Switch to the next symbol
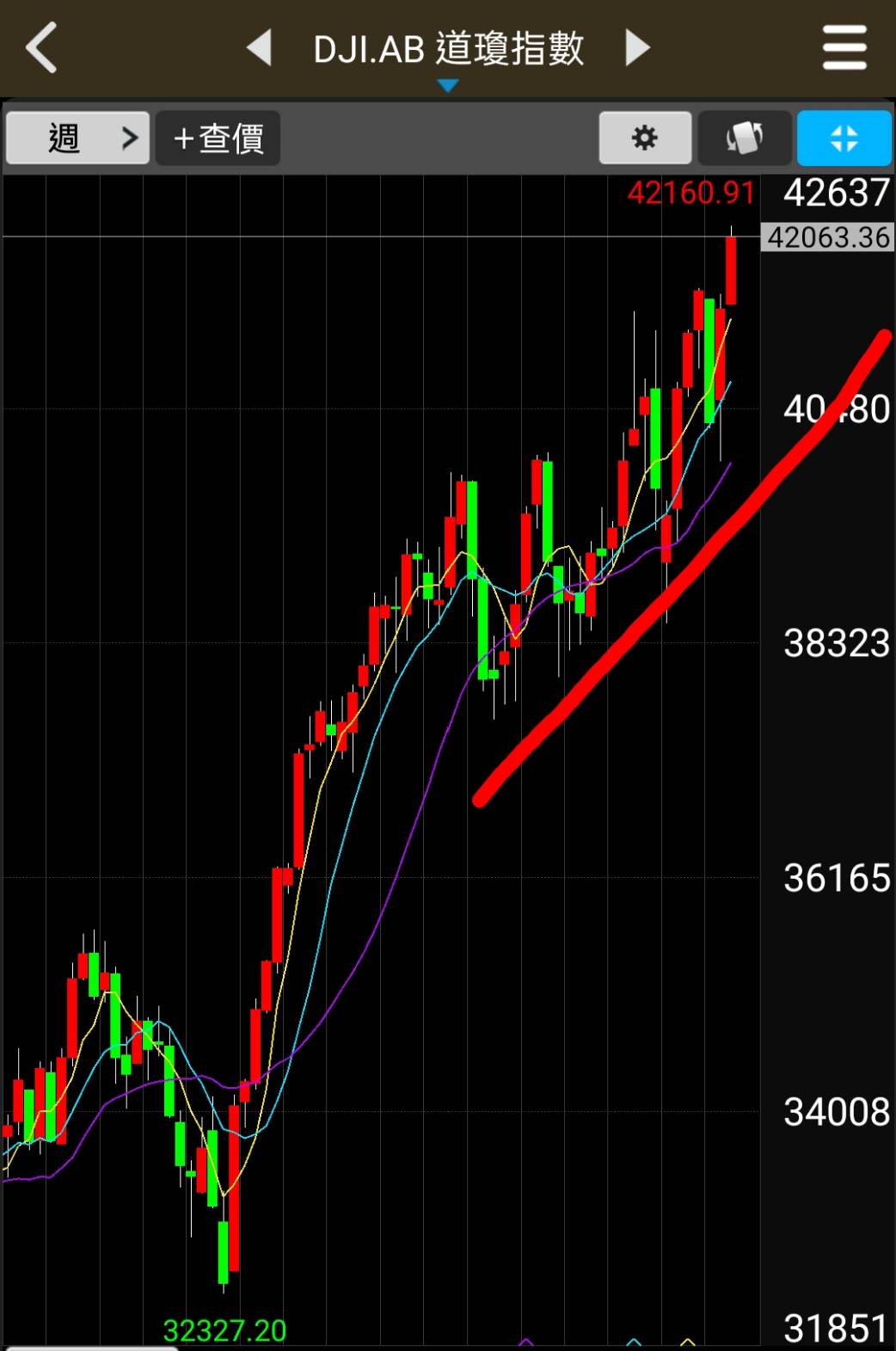Viewport: 896px width, 1351px height. [637, 48]
